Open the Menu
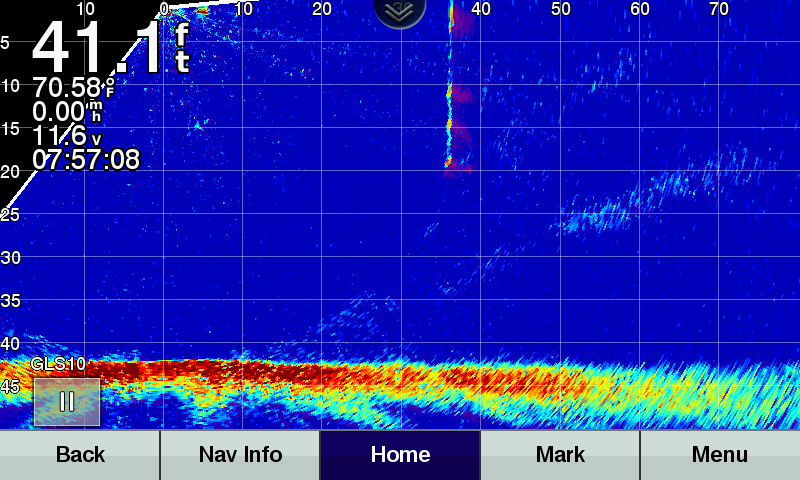This screenshot has height=480, width=800. pos(720,455)
